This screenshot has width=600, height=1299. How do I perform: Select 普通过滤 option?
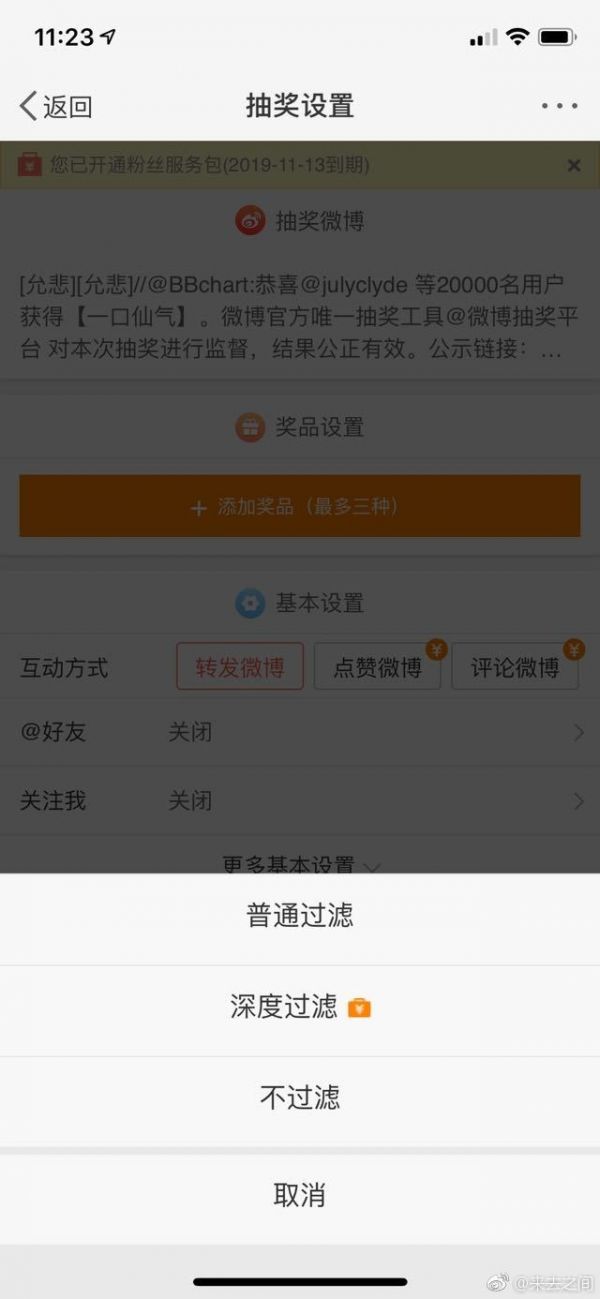point(300,916)
